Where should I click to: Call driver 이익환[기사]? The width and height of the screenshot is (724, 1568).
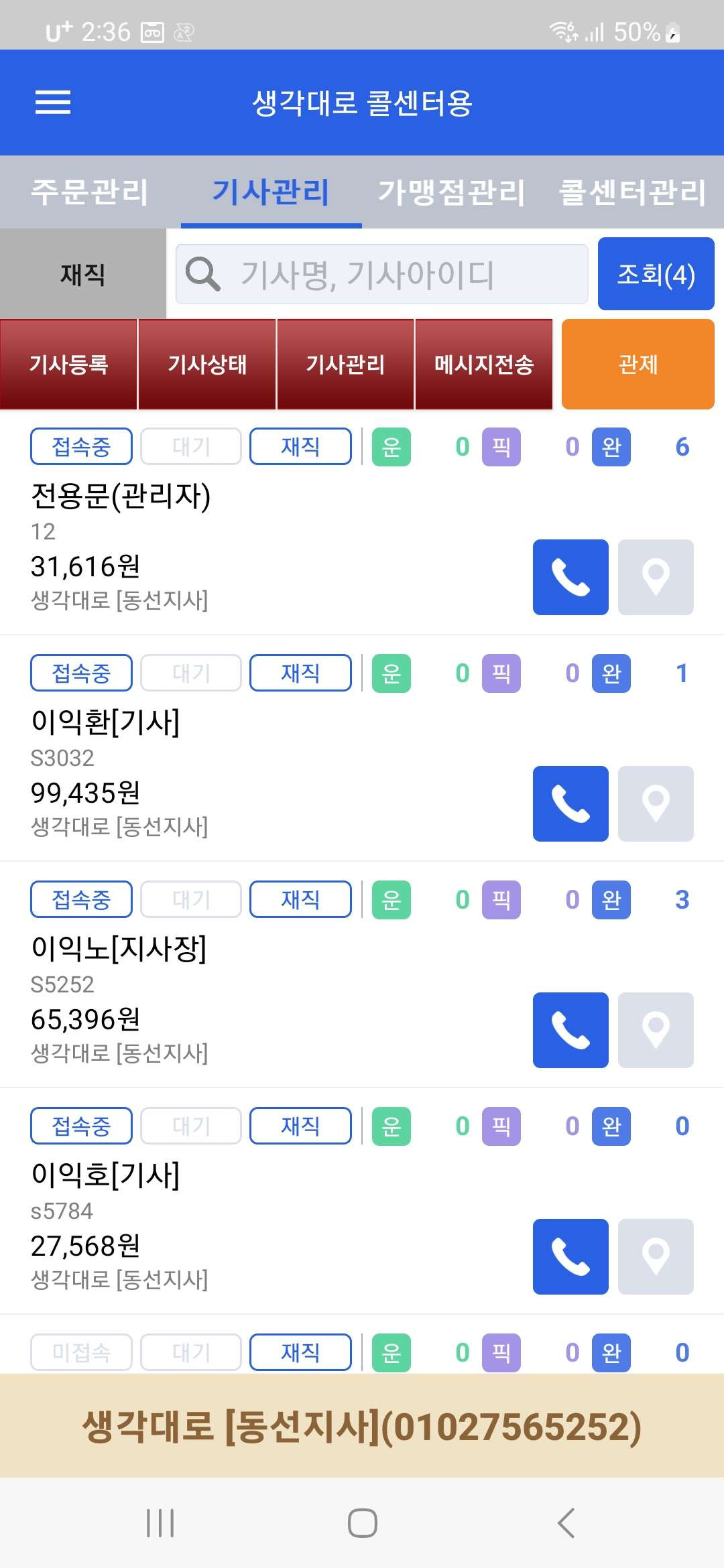point(570,803)
